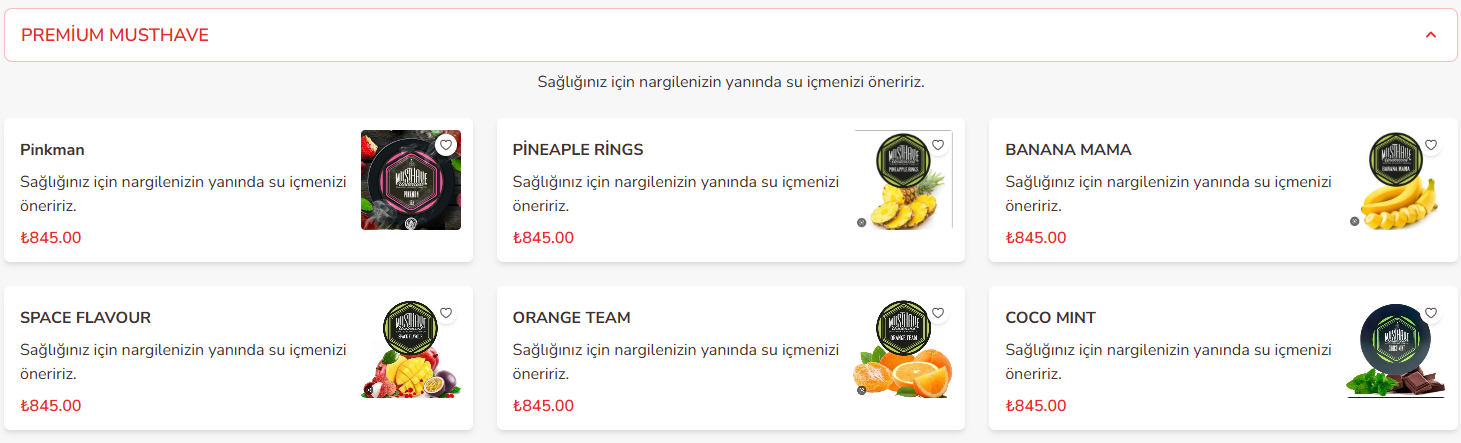Image resolution: width=1461 pixels, height=443 pixels.
Task: Favorite the Pinkman item with the heart
Action: (446, 145)
